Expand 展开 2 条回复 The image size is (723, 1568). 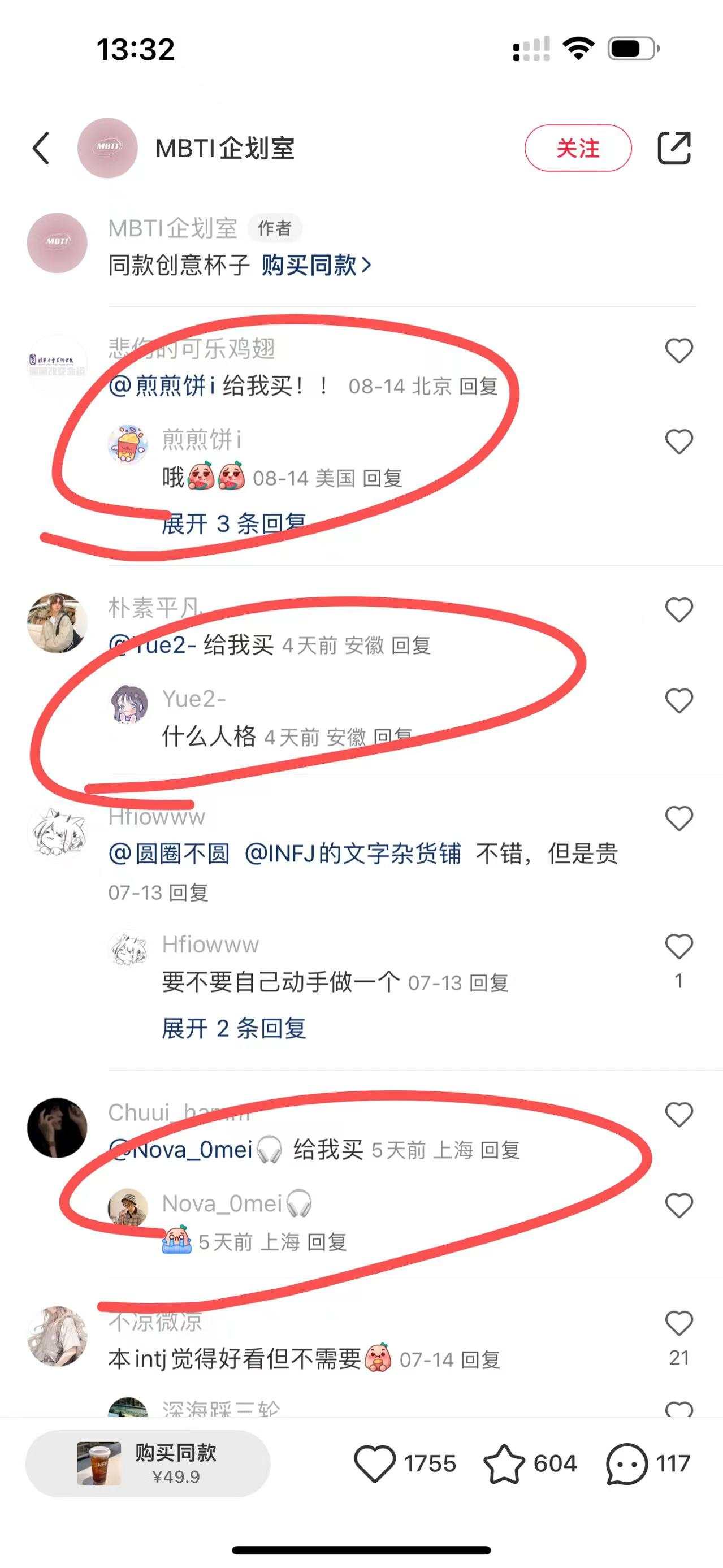[x=233, y=1028]
